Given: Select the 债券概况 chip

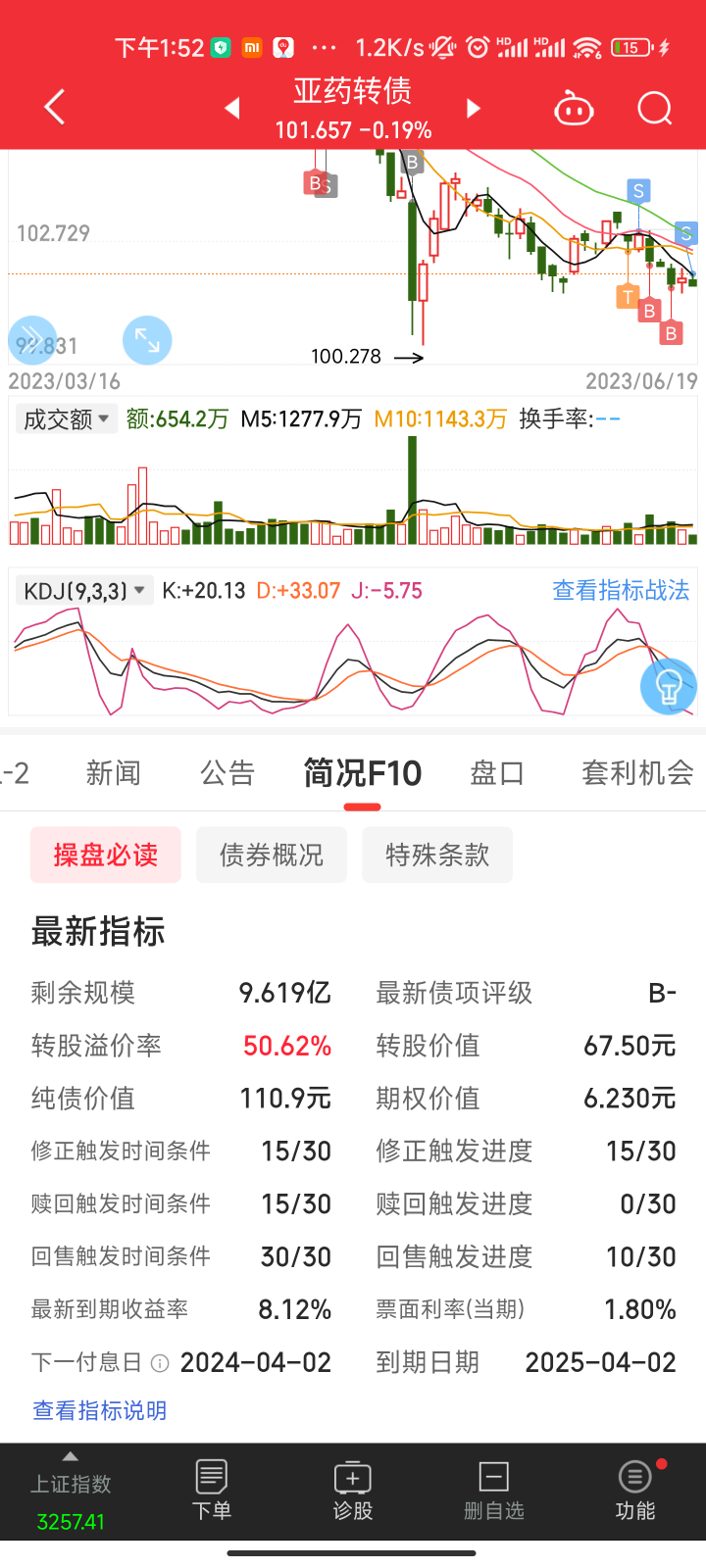Looking at the screenshot, I should [272, 855].
